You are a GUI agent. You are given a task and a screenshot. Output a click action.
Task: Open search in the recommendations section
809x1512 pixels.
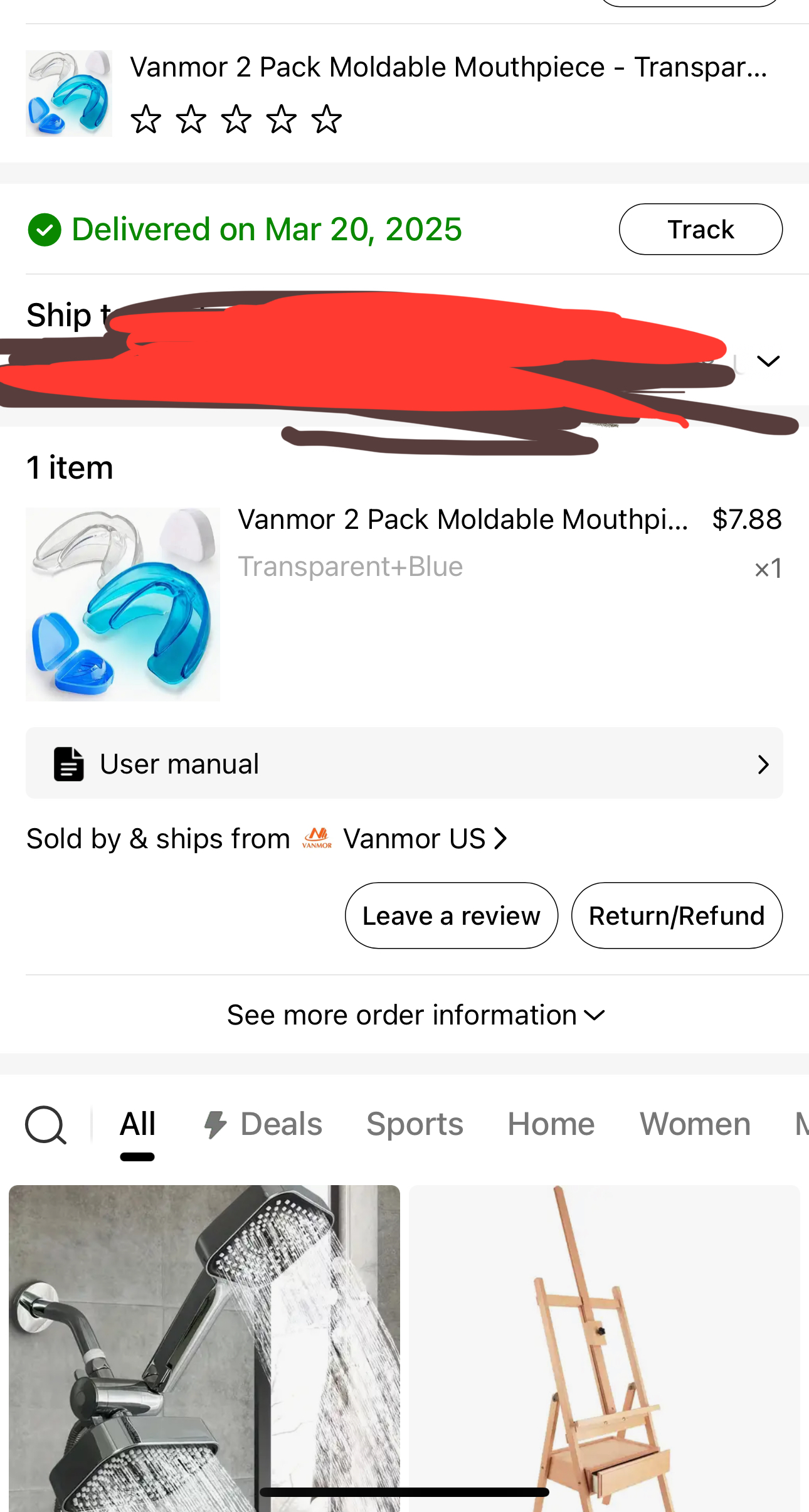click(45, 1125)
